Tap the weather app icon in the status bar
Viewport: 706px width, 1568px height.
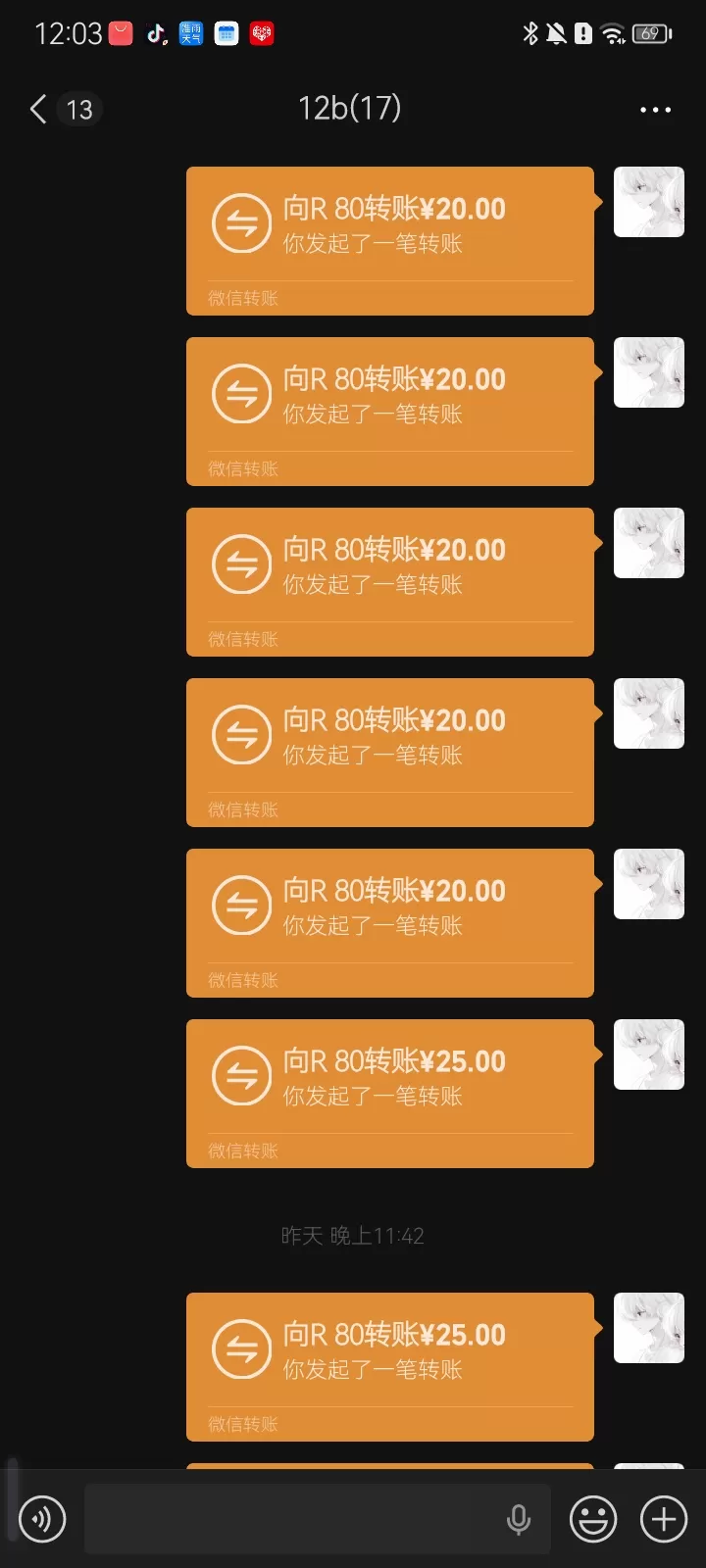[189, 34]
